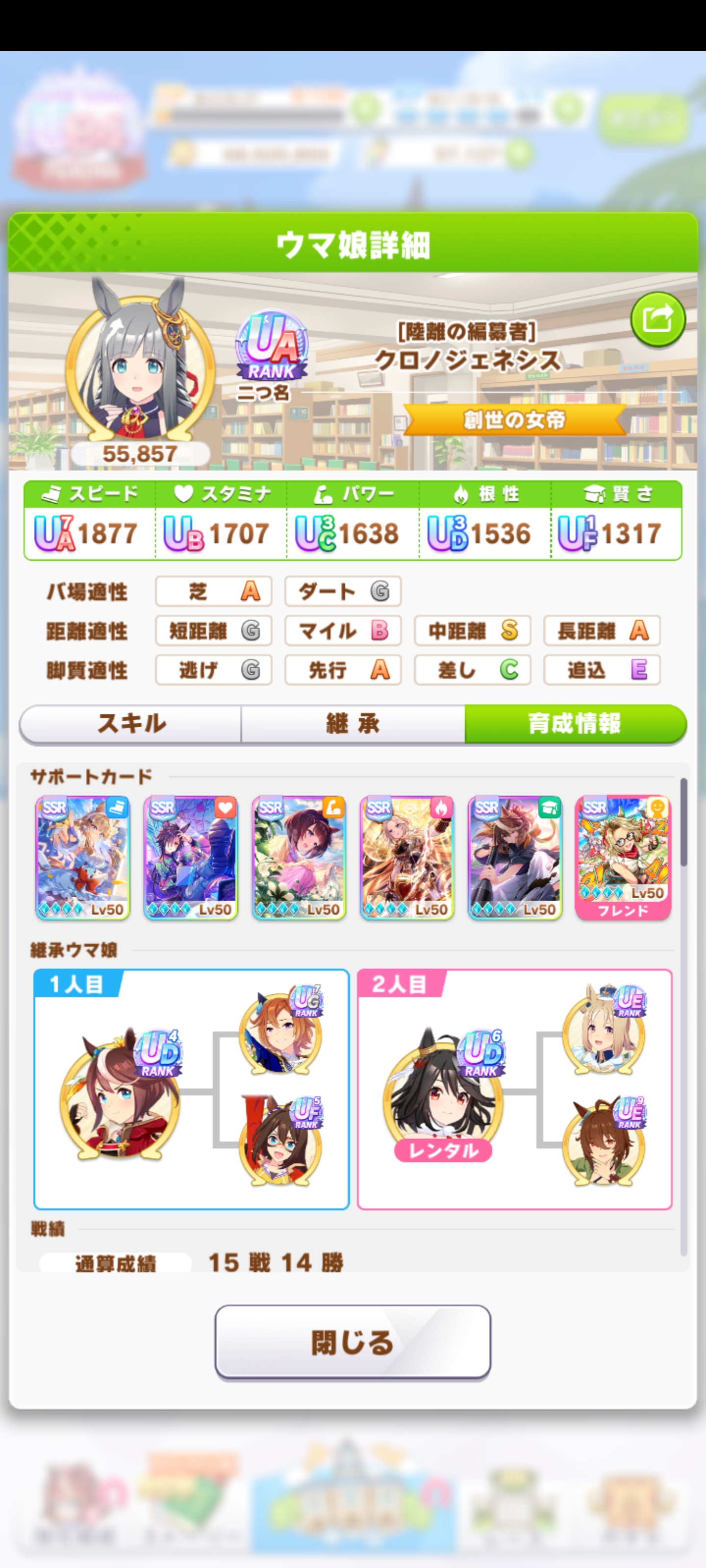706x1568 pixels.
Task: Open the フレンド support card
Action: 623,857
